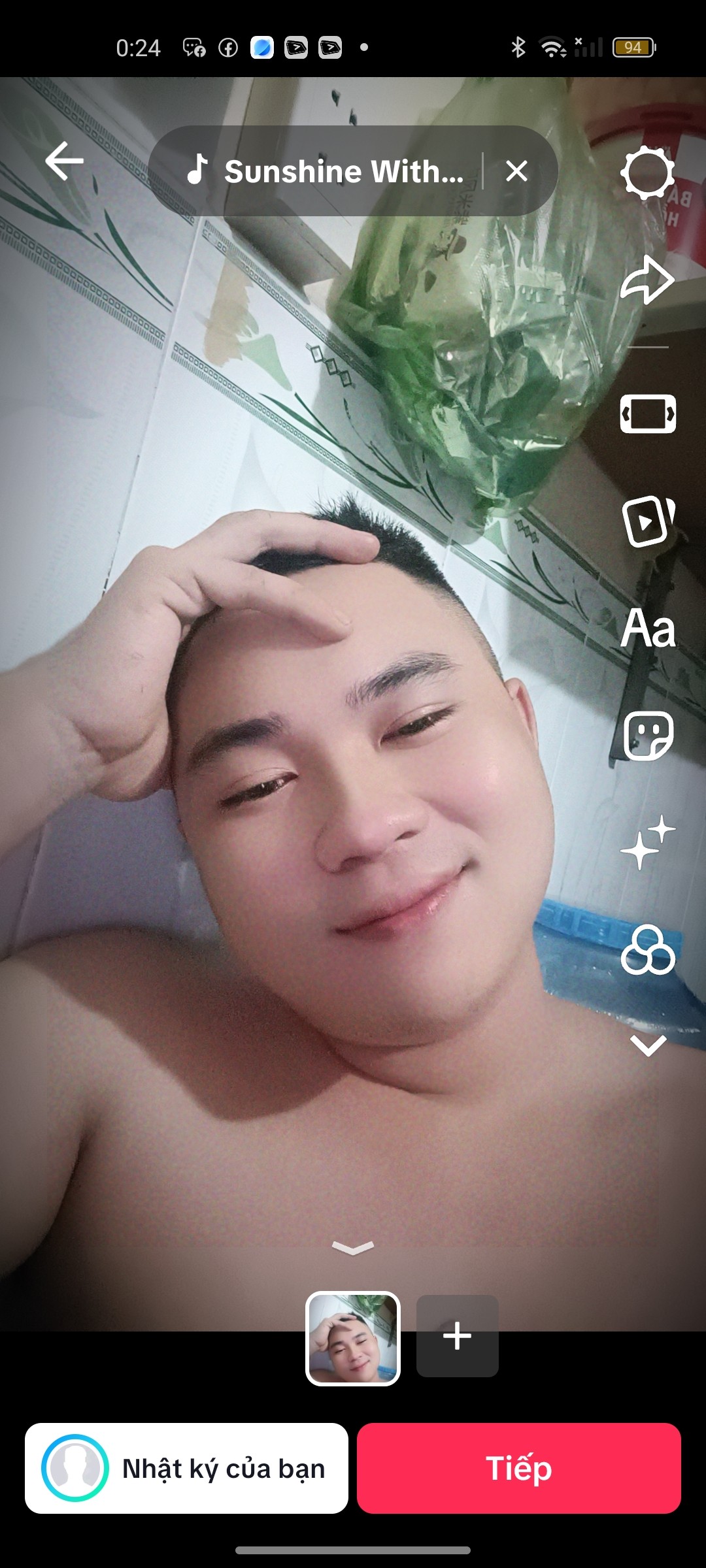Open the video template editing tool
The width and height of the screenshot is (706, 1568).
tap(647, 521)
